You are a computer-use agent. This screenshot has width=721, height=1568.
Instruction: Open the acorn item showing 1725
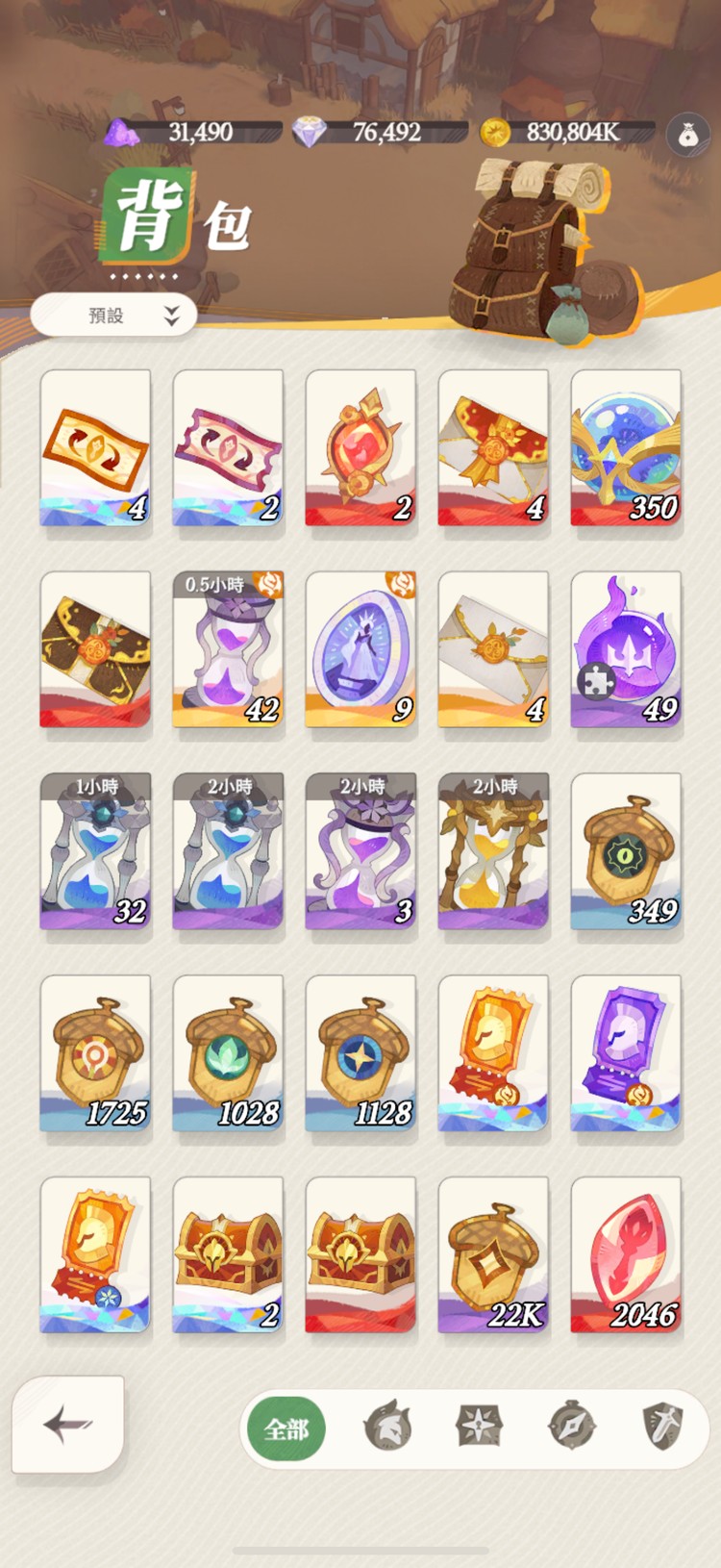coord(95,1053)
